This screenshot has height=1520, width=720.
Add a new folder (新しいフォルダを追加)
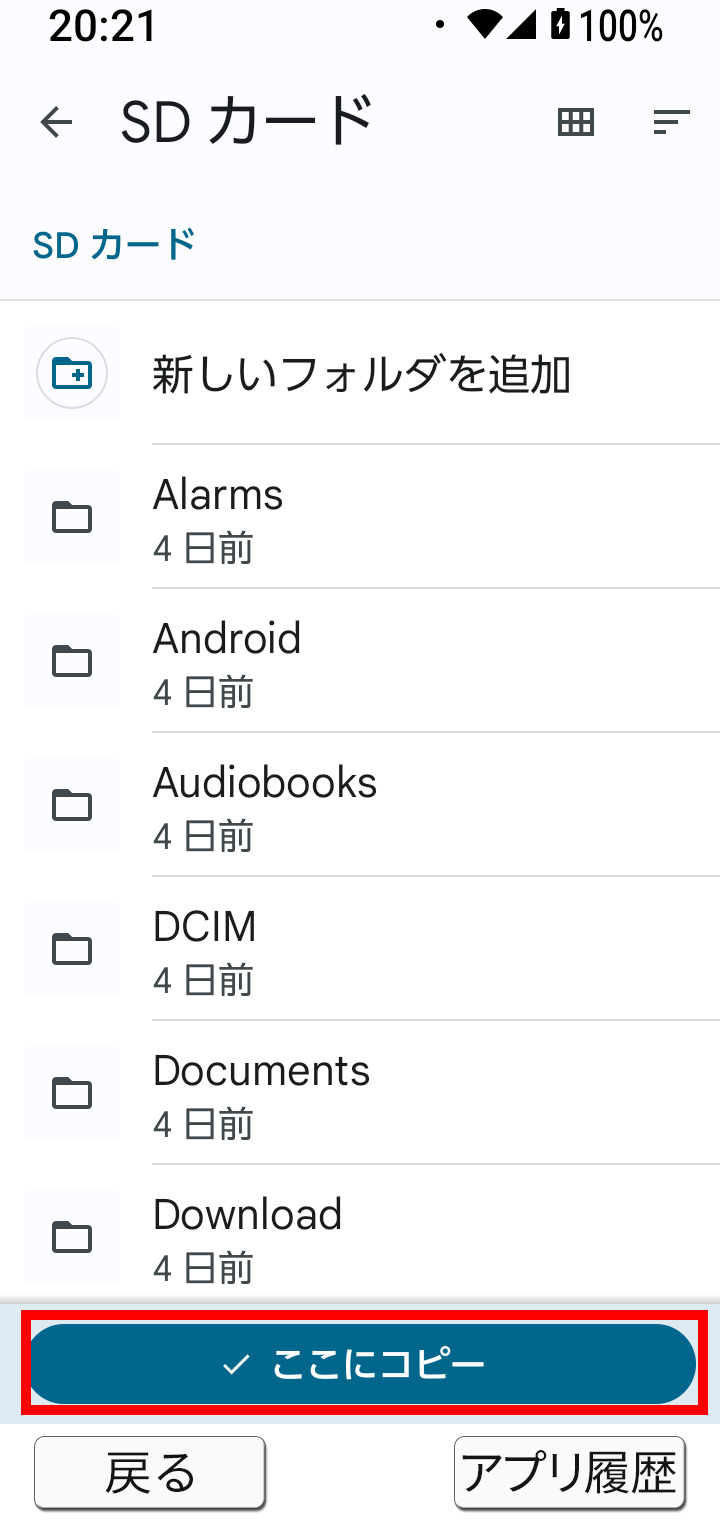click(360, 373)
